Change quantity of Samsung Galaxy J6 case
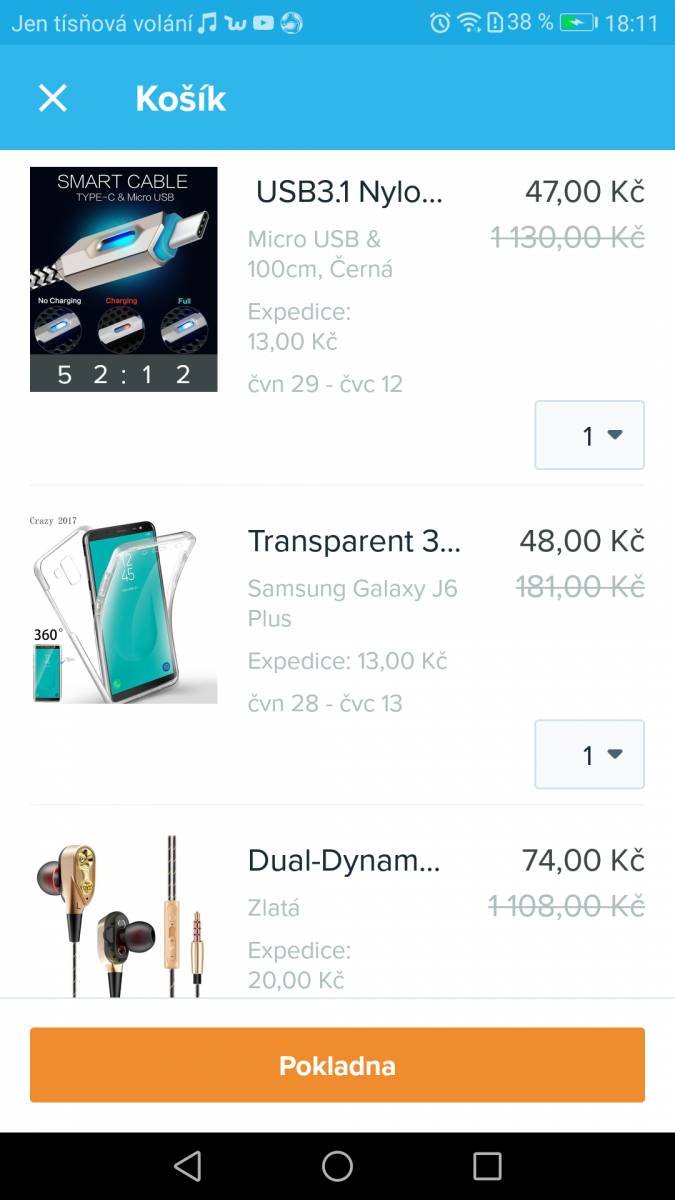The height and width of the screenshot is (1200, 675). (590, 754)
